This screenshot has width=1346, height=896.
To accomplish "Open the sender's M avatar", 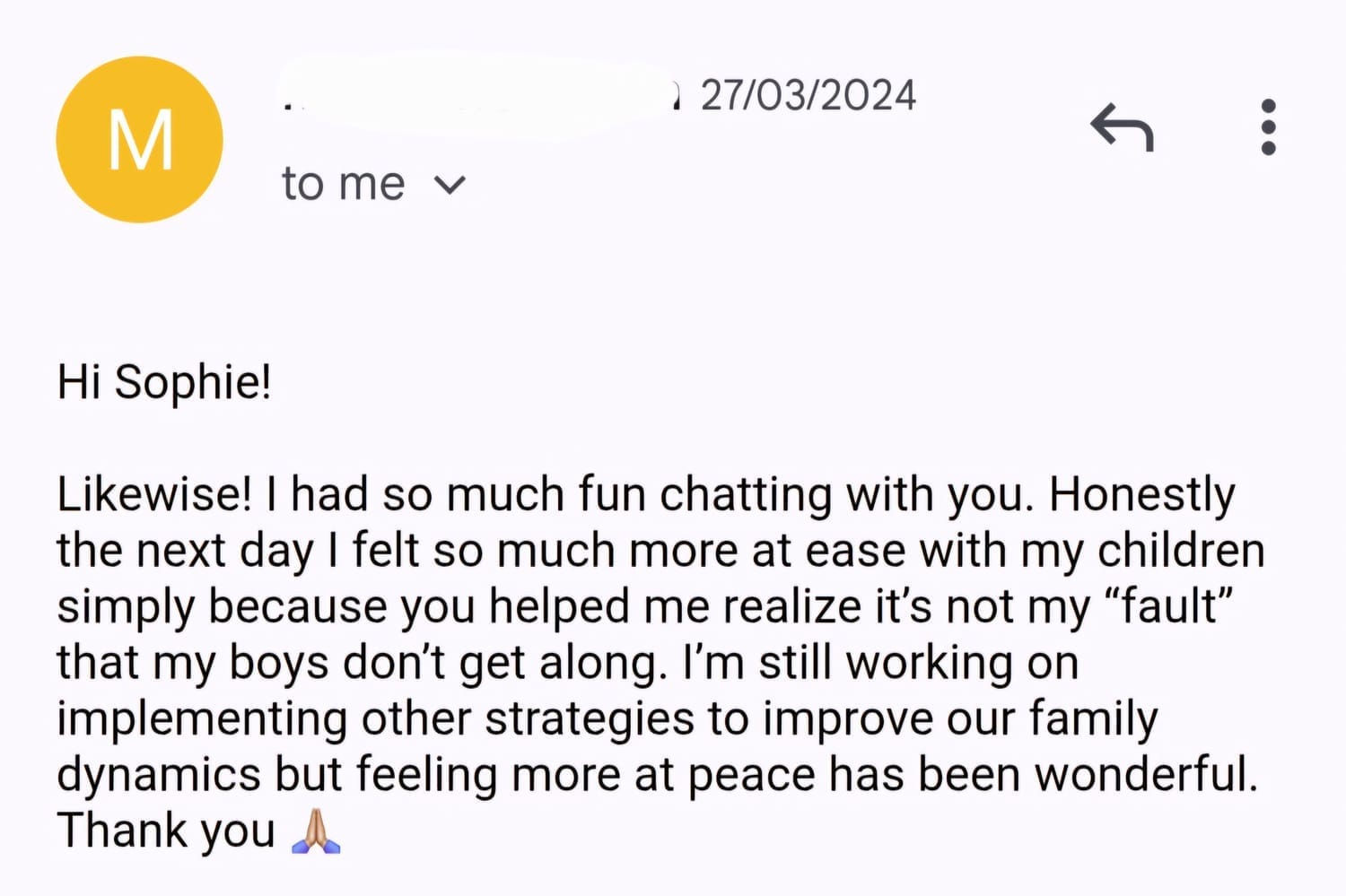I will pyautogui.click(x=139, y=140).
